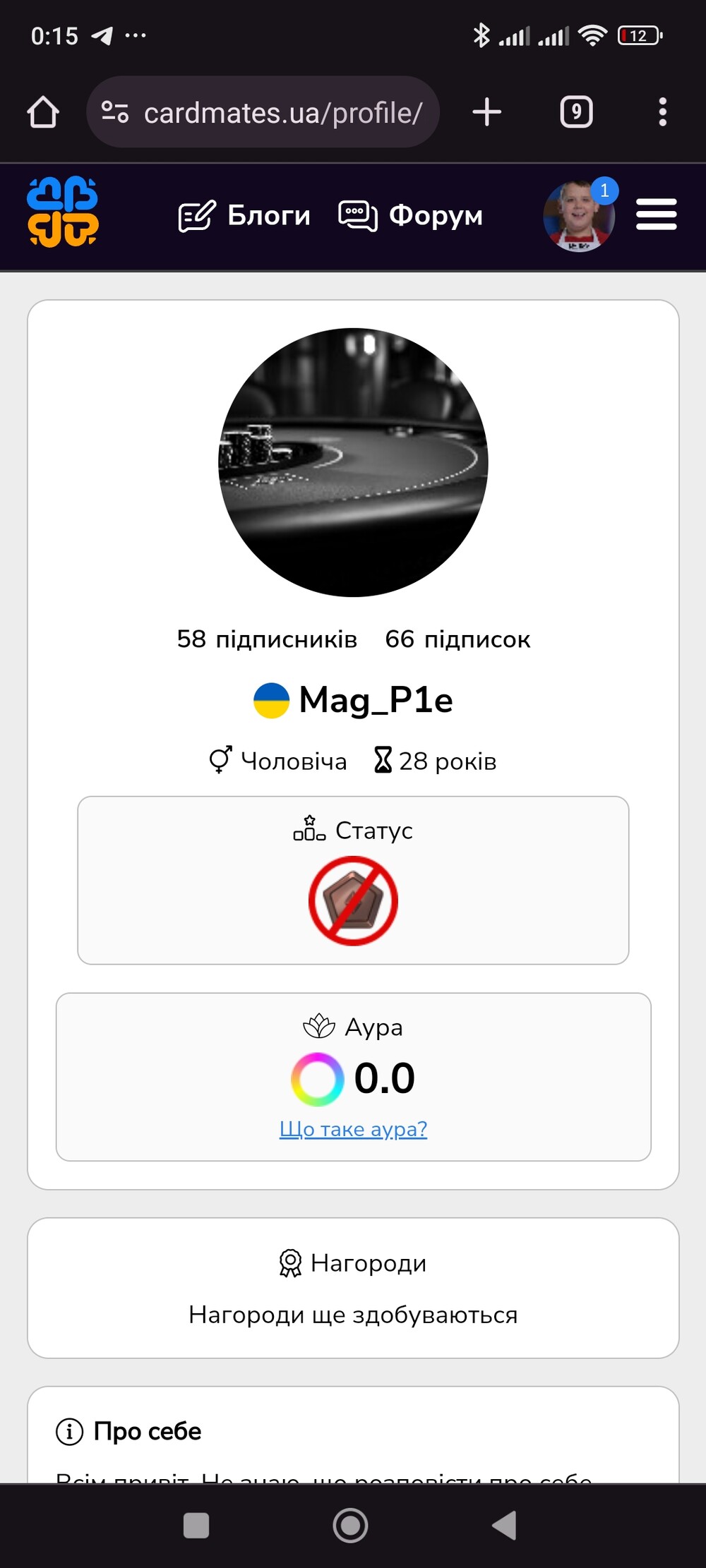Viewport: 706px width, 1568px height.
Task: Open the 58 підписників list
Action: 267,639
